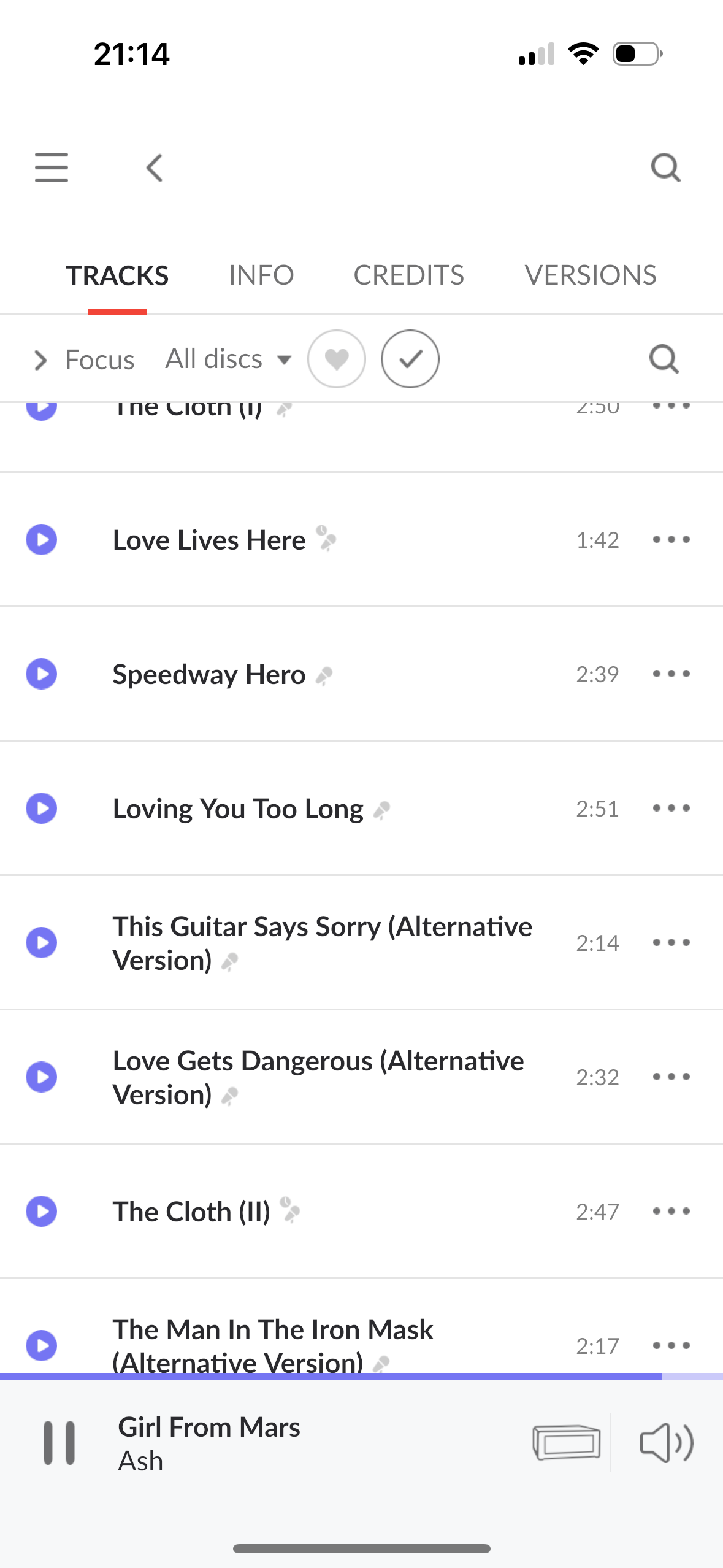Show options for Love Gets Dangerous
Screen dimensions: 723x1568
[671, 1077]
